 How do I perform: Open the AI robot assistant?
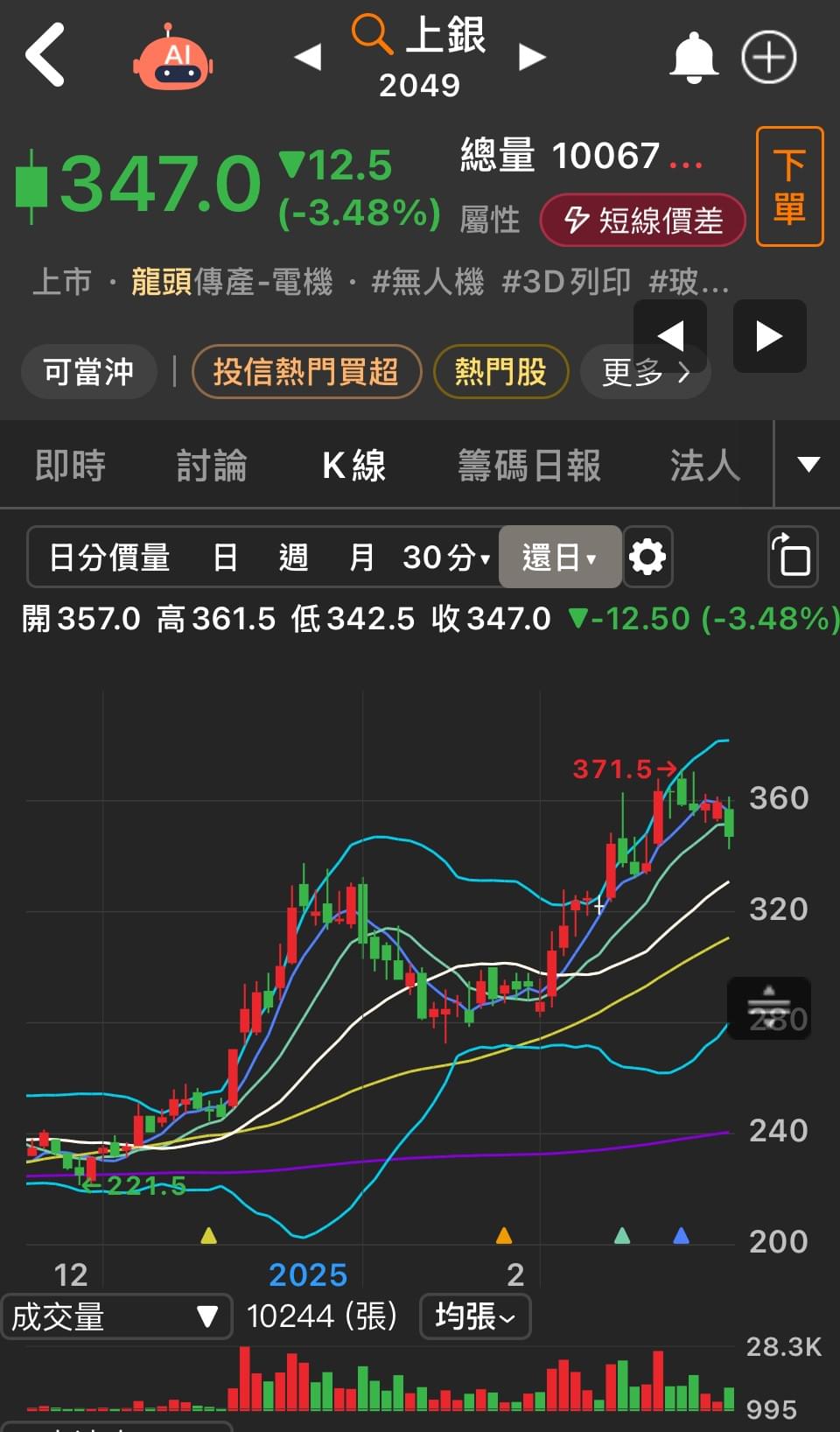click(x=173, y=59)
